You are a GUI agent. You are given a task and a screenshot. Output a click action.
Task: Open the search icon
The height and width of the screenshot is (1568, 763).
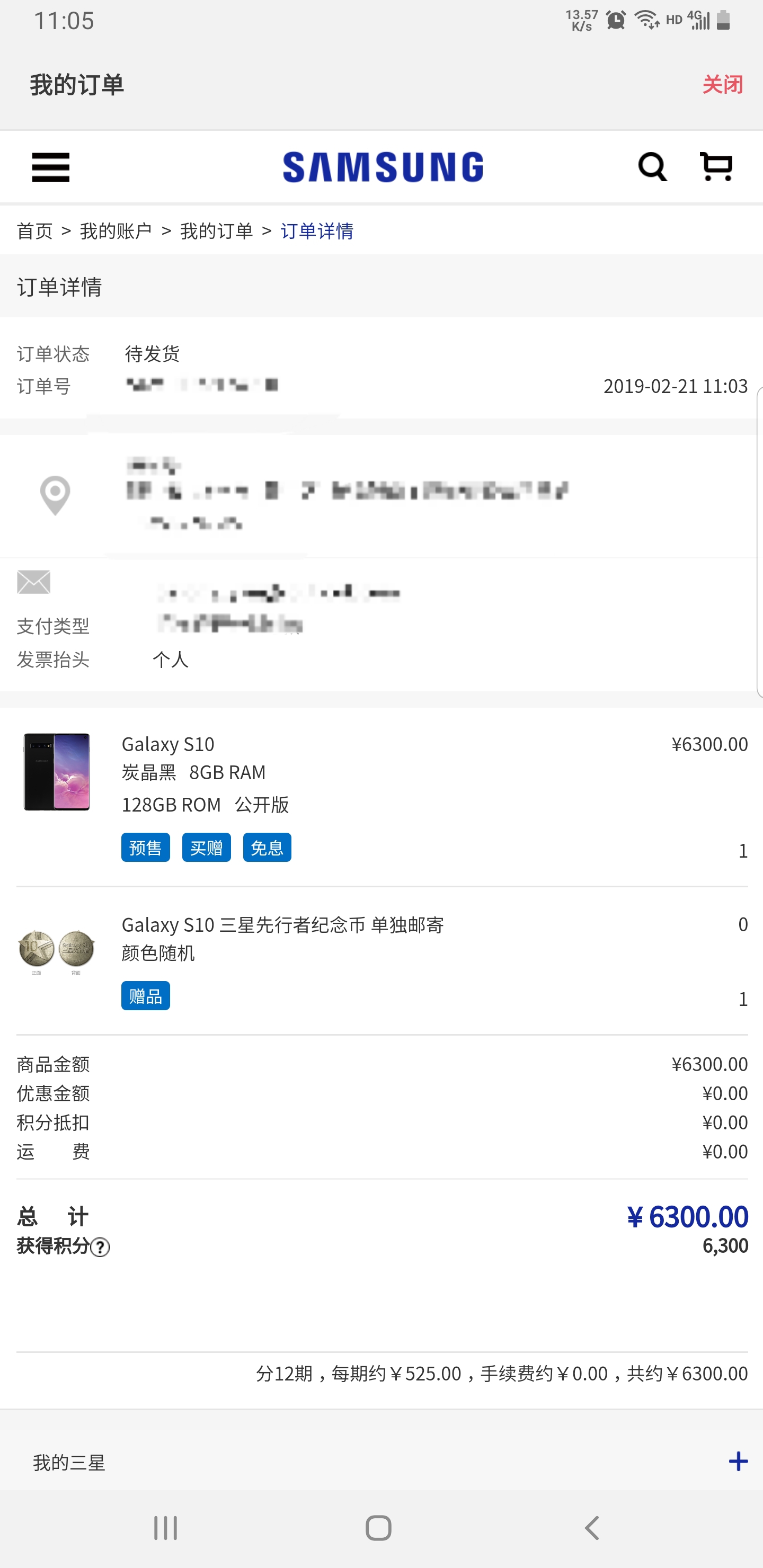pyautogui.click(x=652, y=167)
